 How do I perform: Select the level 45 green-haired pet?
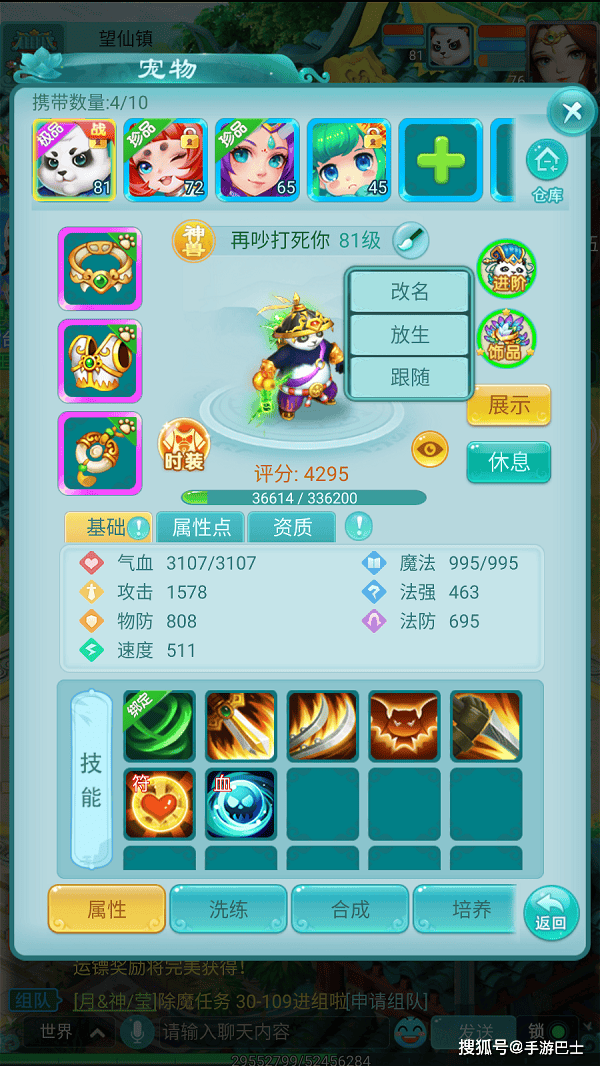[x=349, y=161]
